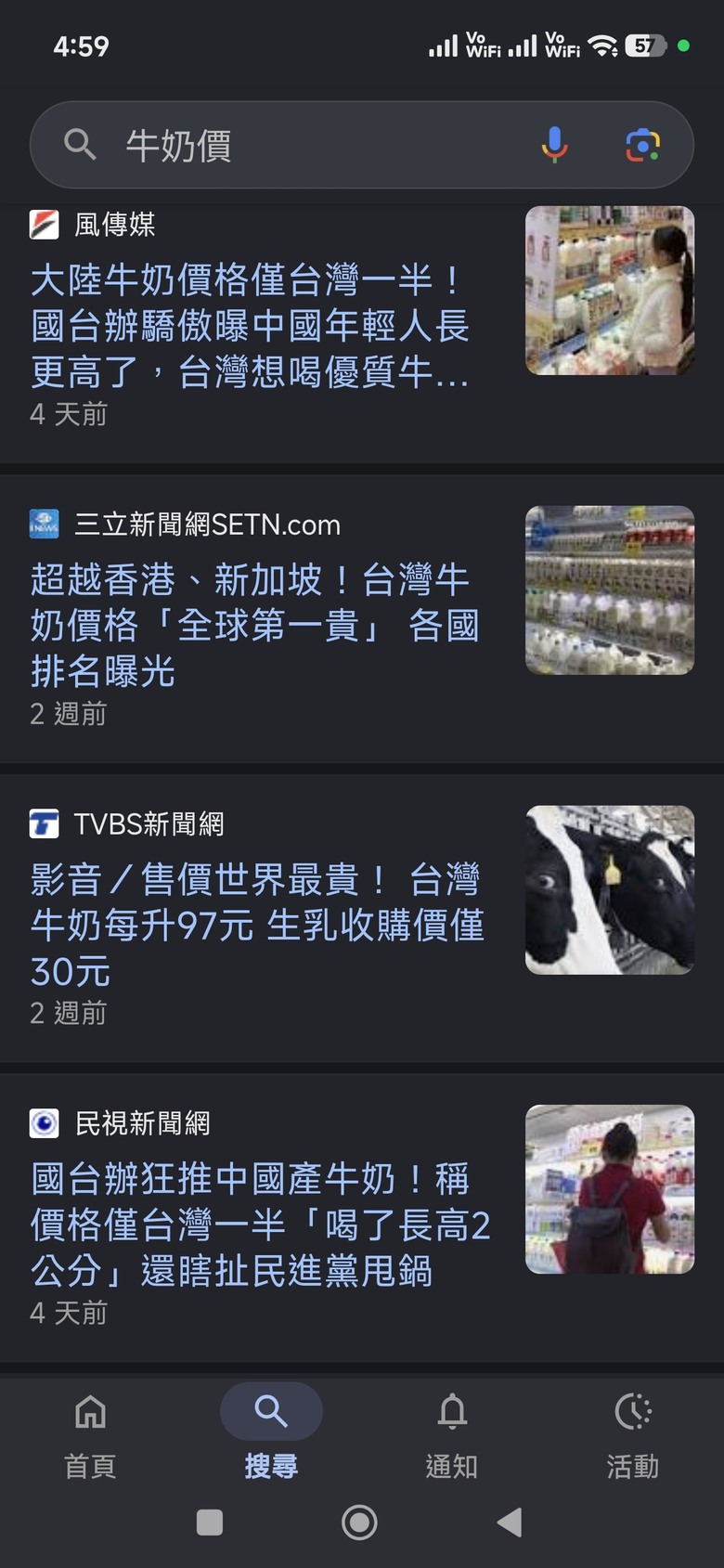Image resolution: width=724 pixels, height=1568 pixels.
Task: Open the 風傳媒 article on 大陸牛奶價格
Action: coord(251,326)
